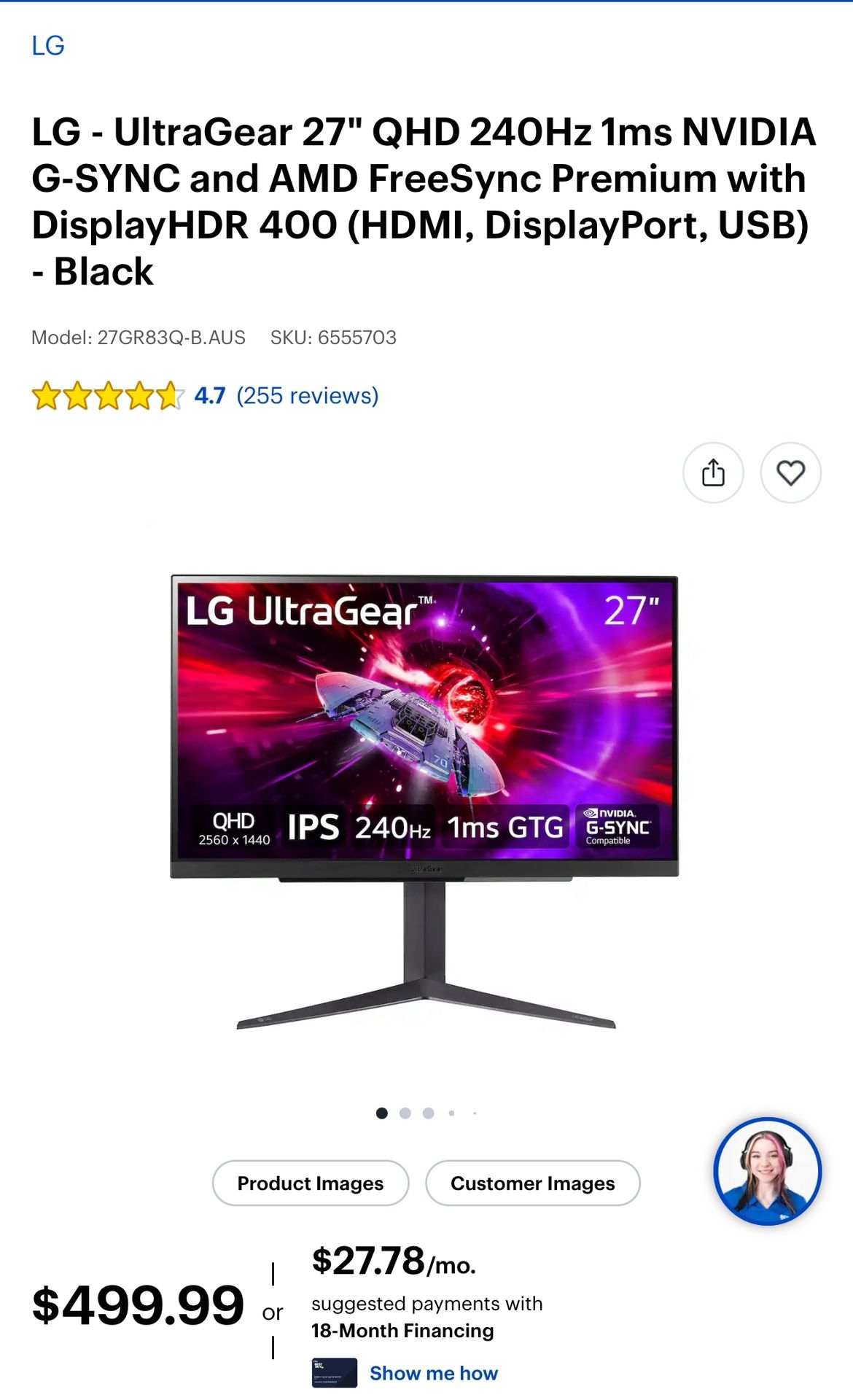Select the third image carousel dot
Image resolution: width=853 pixels, height=1400 pixels.
[x=428, y=1113]
